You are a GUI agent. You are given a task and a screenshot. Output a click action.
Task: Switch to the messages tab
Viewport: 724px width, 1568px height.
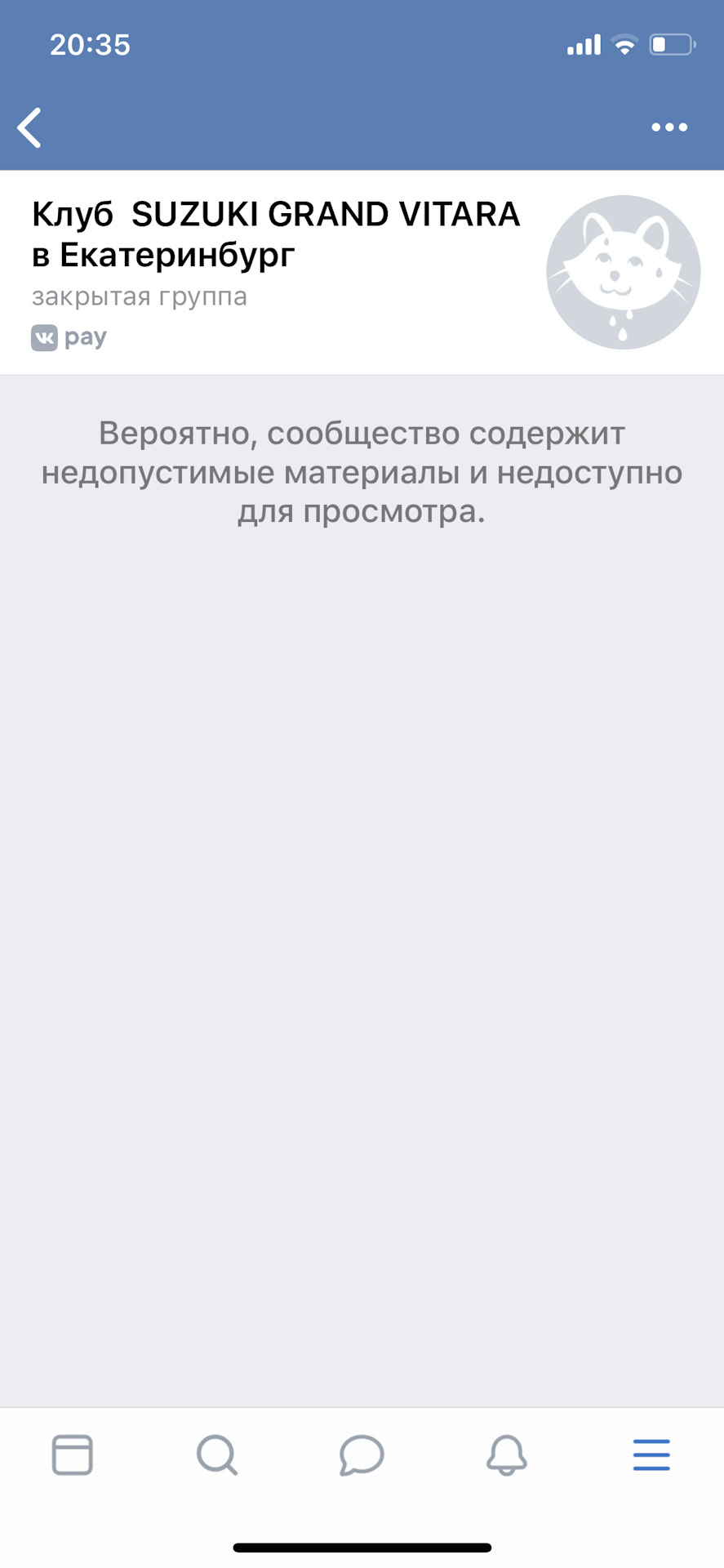[362, 1454]
